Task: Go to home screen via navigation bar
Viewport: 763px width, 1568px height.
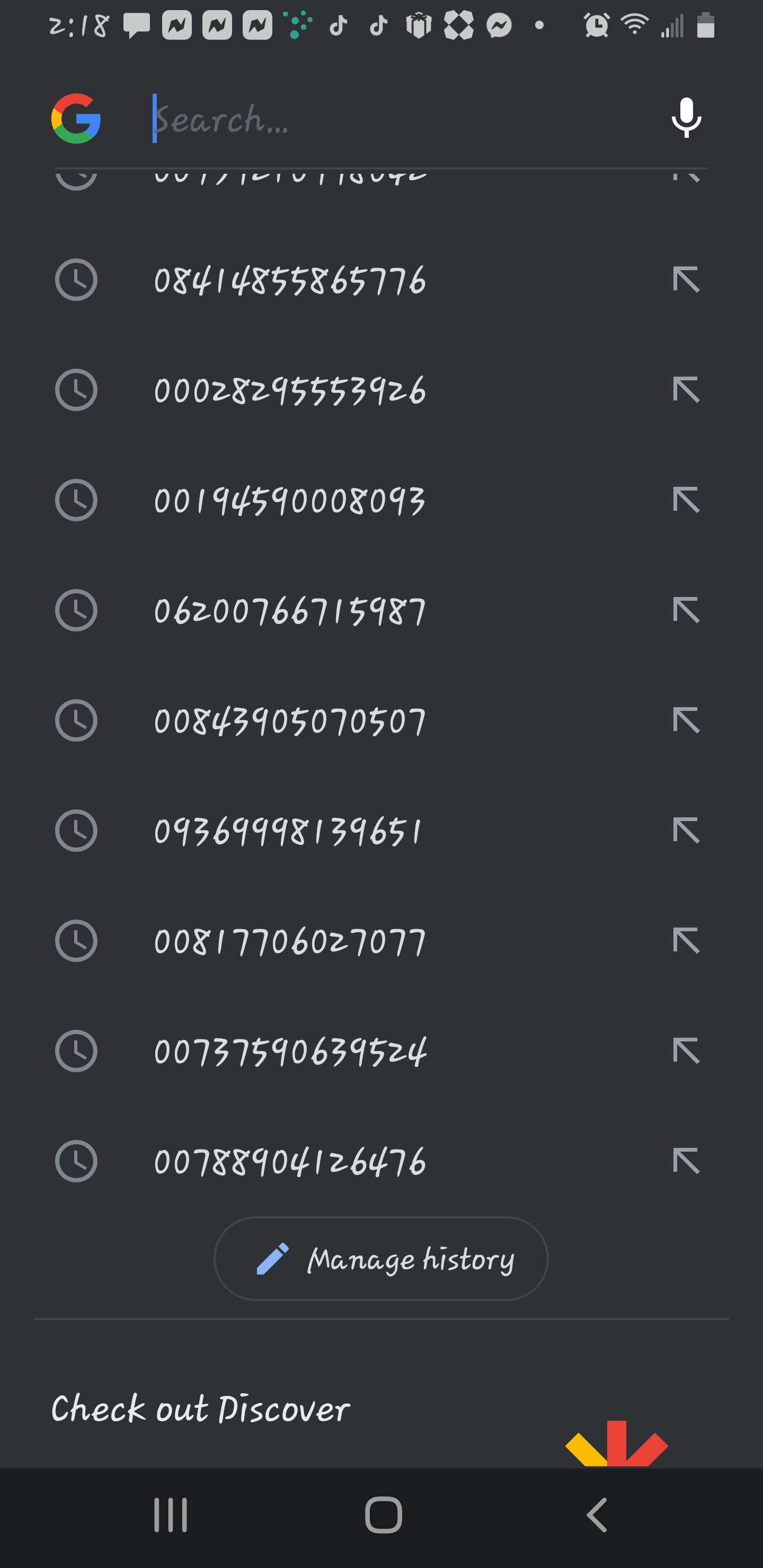Action: coord(384,1514)
